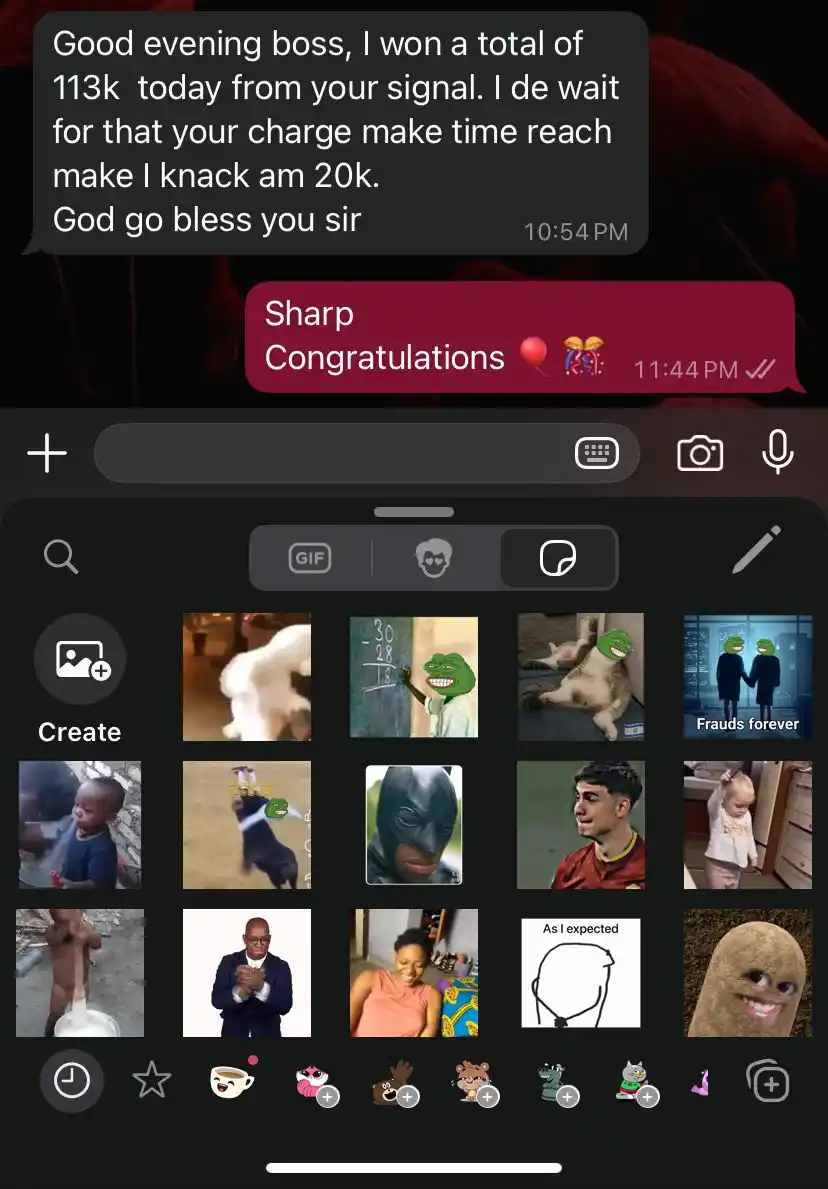The image size is (828, 1189).
Task: Switch back to the keyboard
Action: tap(597, 454)
